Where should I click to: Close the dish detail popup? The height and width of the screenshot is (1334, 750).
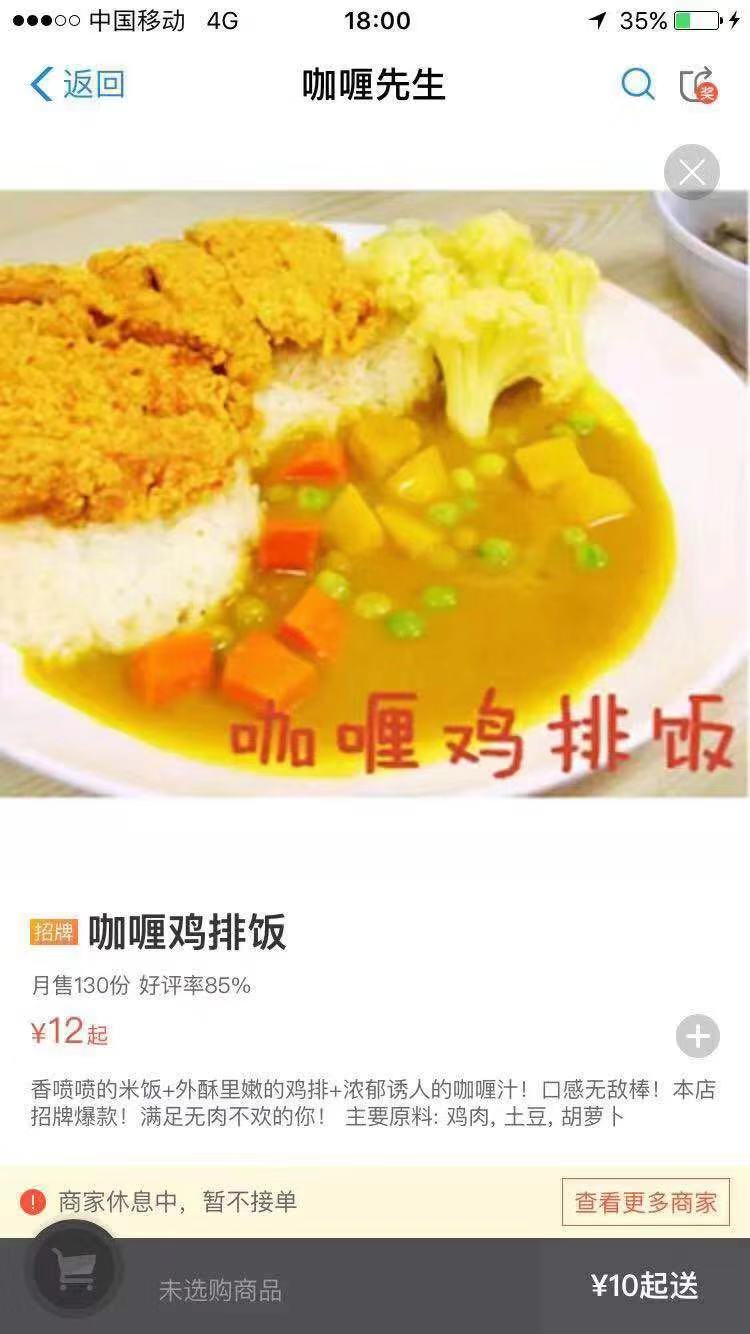pos(692,172)
